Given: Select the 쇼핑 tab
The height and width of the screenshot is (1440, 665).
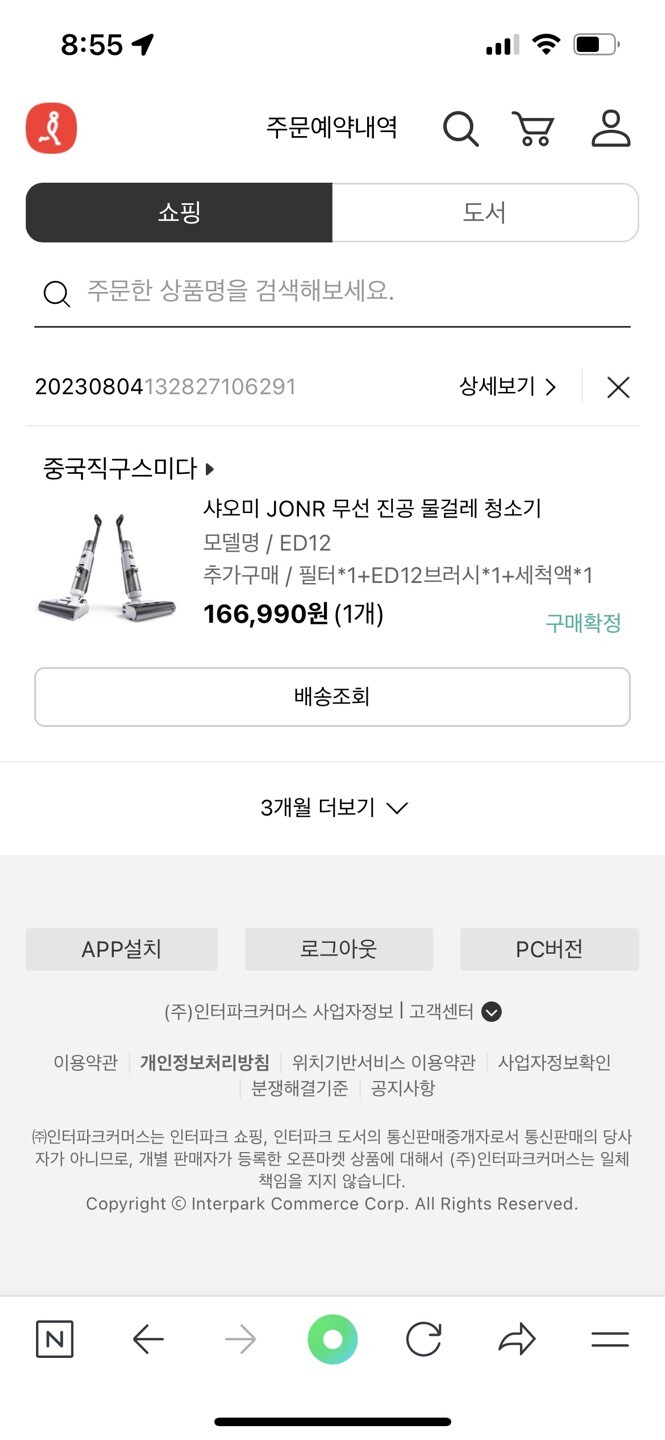Looking at the screenshot, I should 179,213.
